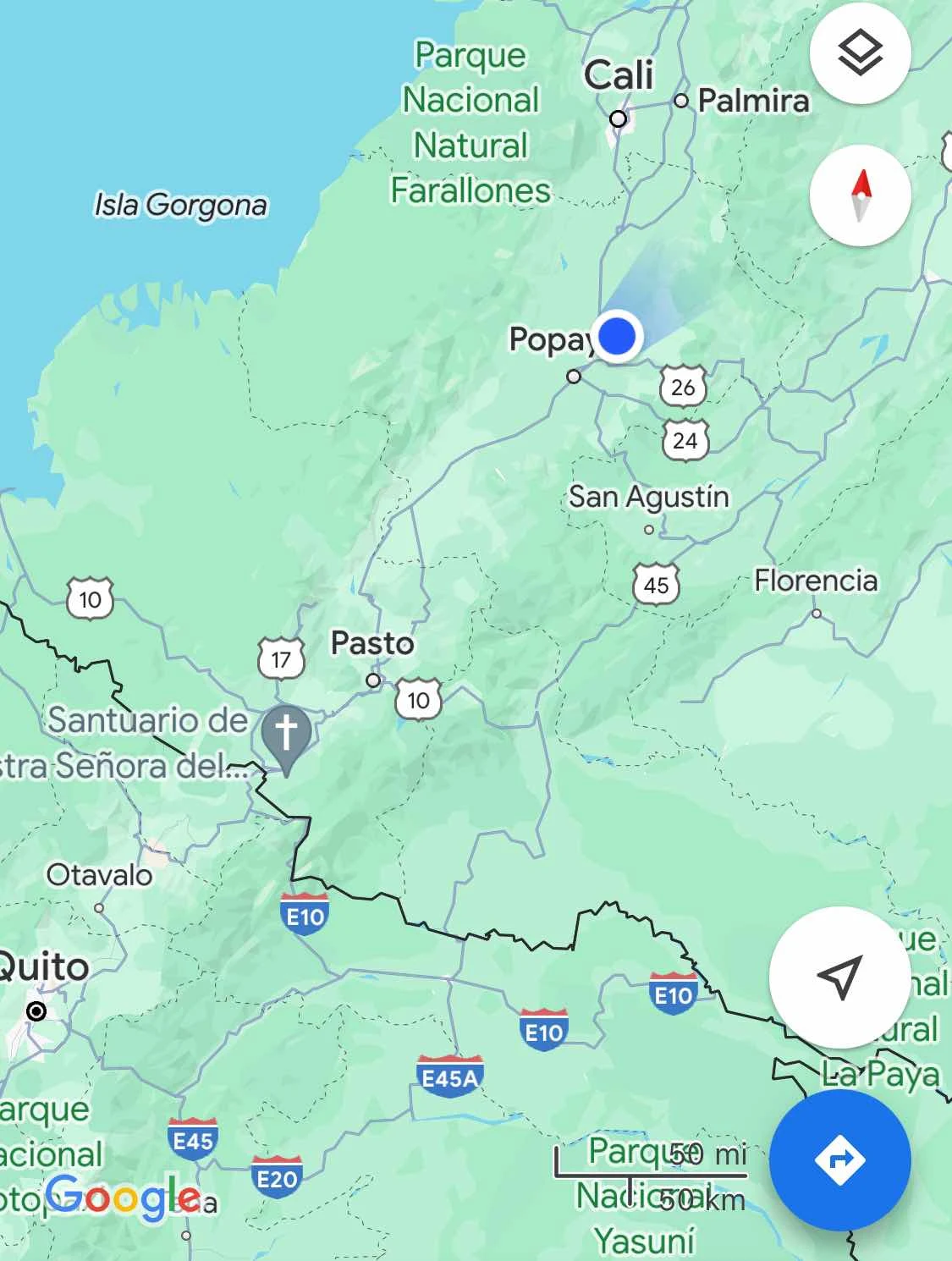Open directions with the blue button
Image resolution: width=952 pixels, height=1261 pixels.
pyautogui.click(x=839, y=1159)
